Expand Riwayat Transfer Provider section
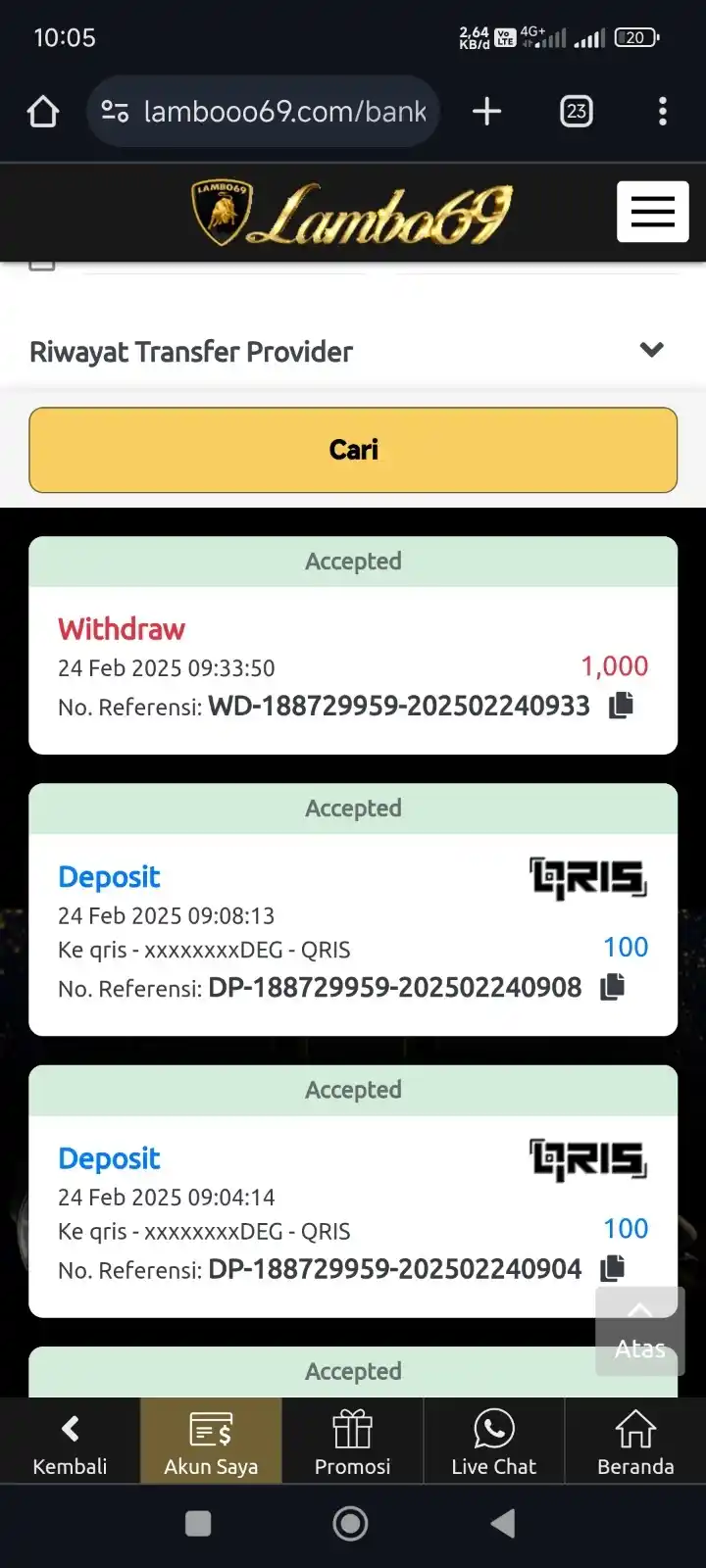This screenshot has height=1568, width=706. pos(651,350)
